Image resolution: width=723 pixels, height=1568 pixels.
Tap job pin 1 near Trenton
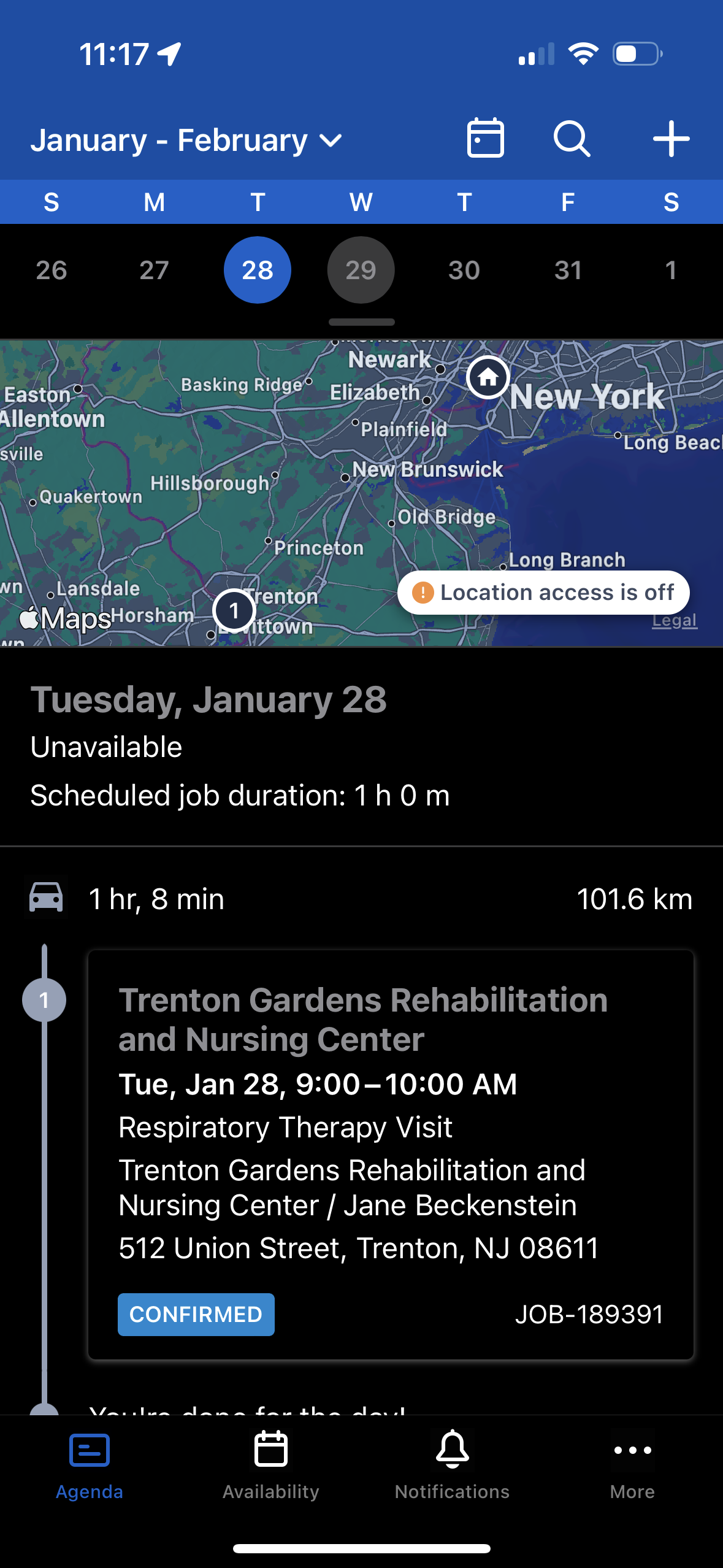(x=234, y=610)
